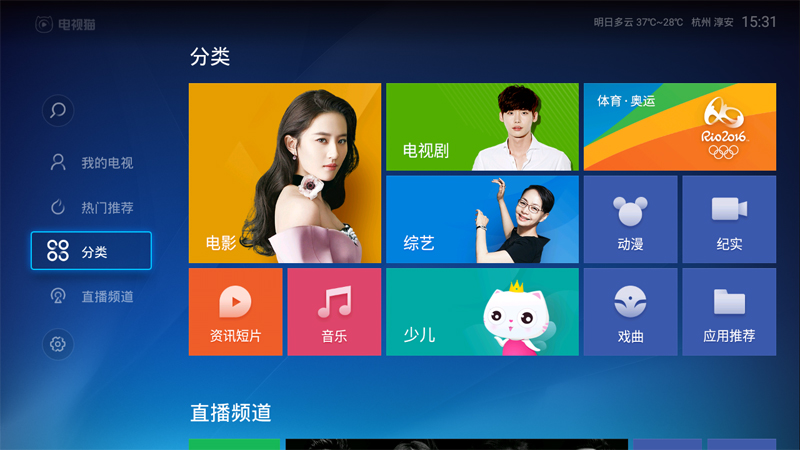
Task: Open the 应用推荐 tile
Action: (728, 312)
